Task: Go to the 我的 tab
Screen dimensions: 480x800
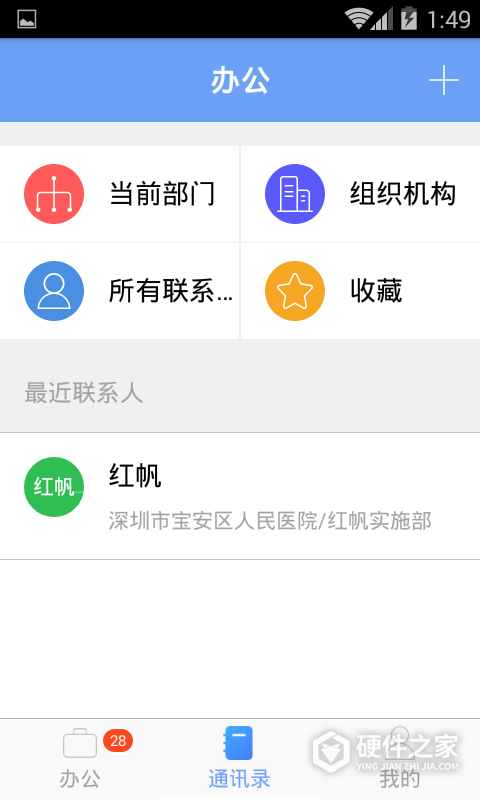Action: coord(400,759)
